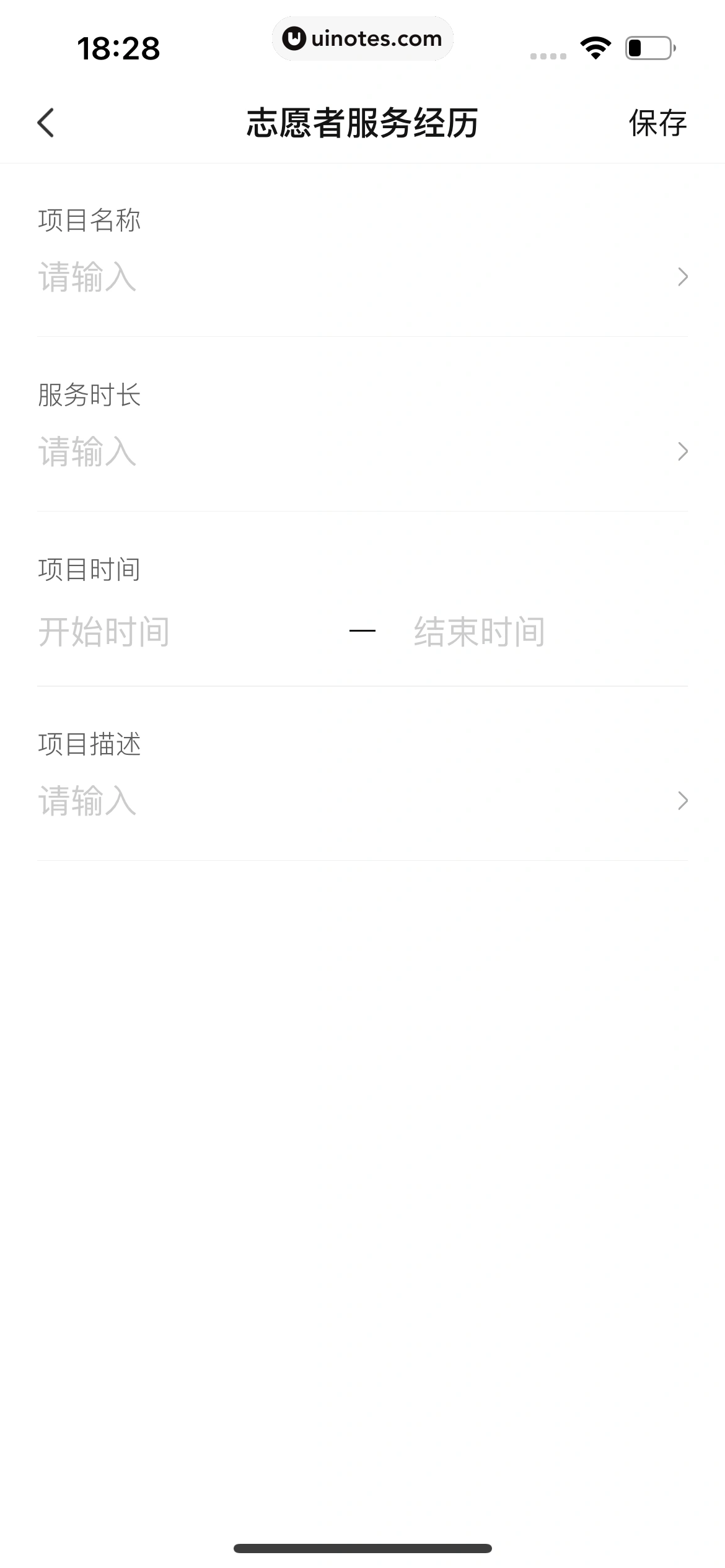Tap the battery indicator icon
The height and width of the screenshot is (1568, 725).
point(648,48)
